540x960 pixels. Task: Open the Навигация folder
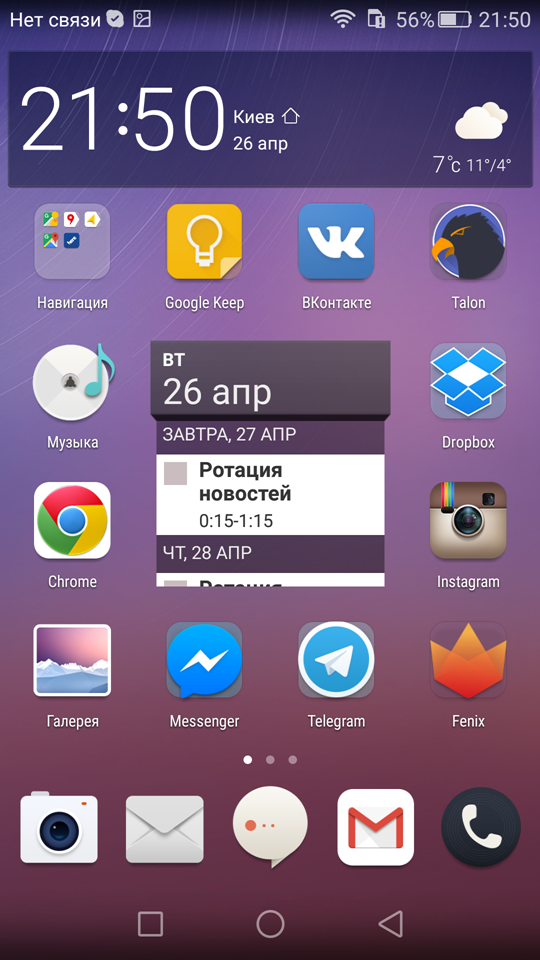72,242
